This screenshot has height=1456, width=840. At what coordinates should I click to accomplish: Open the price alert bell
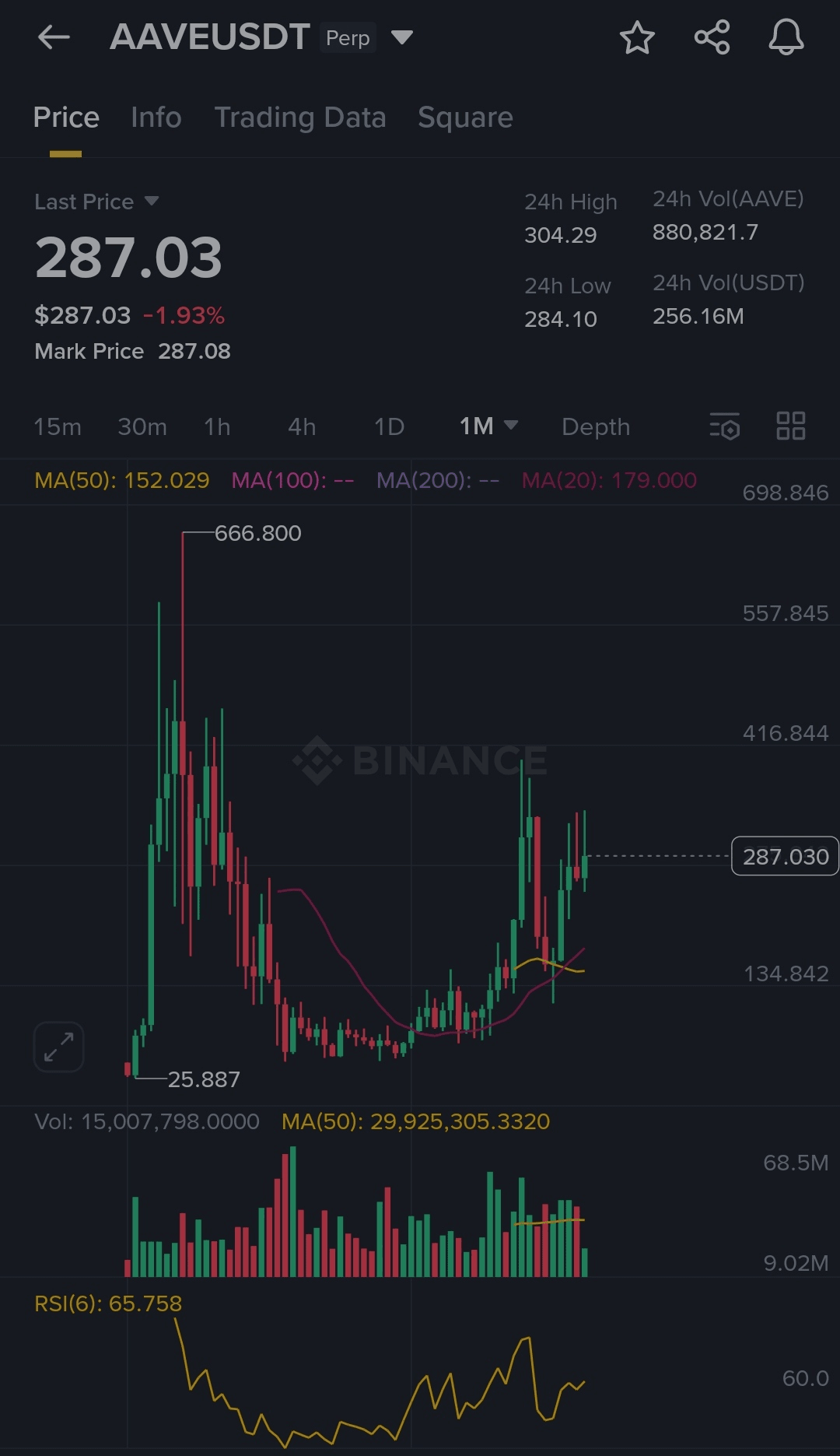click(x=786, y=37)
